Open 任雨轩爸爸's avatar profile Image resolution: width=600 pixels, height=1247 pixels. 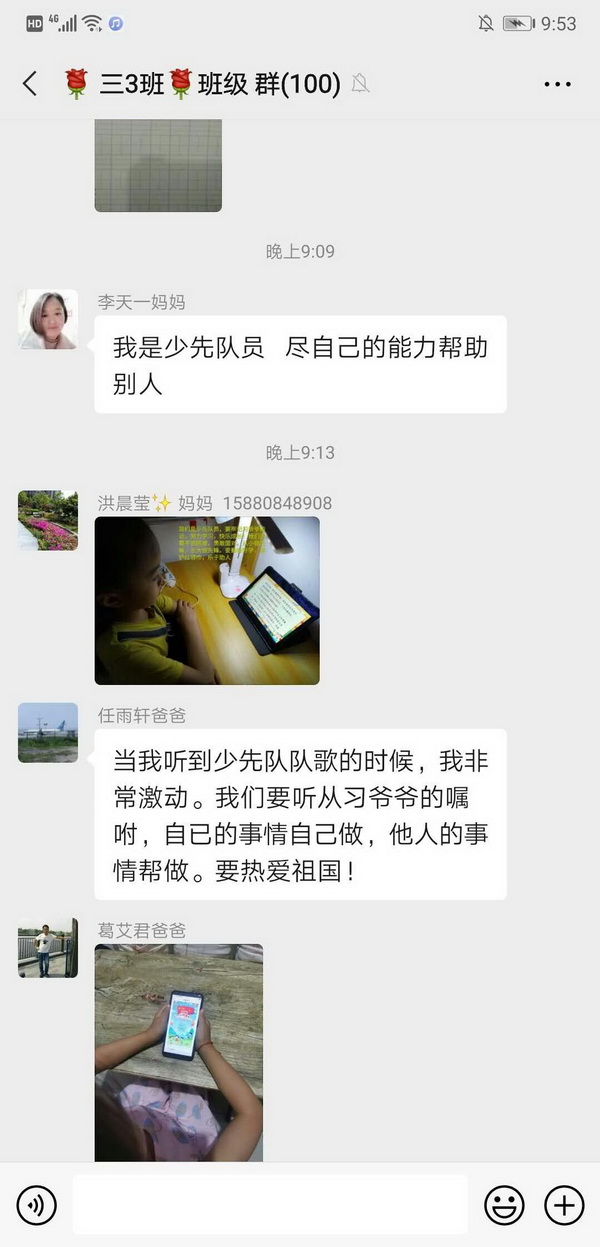click(48, 733)
